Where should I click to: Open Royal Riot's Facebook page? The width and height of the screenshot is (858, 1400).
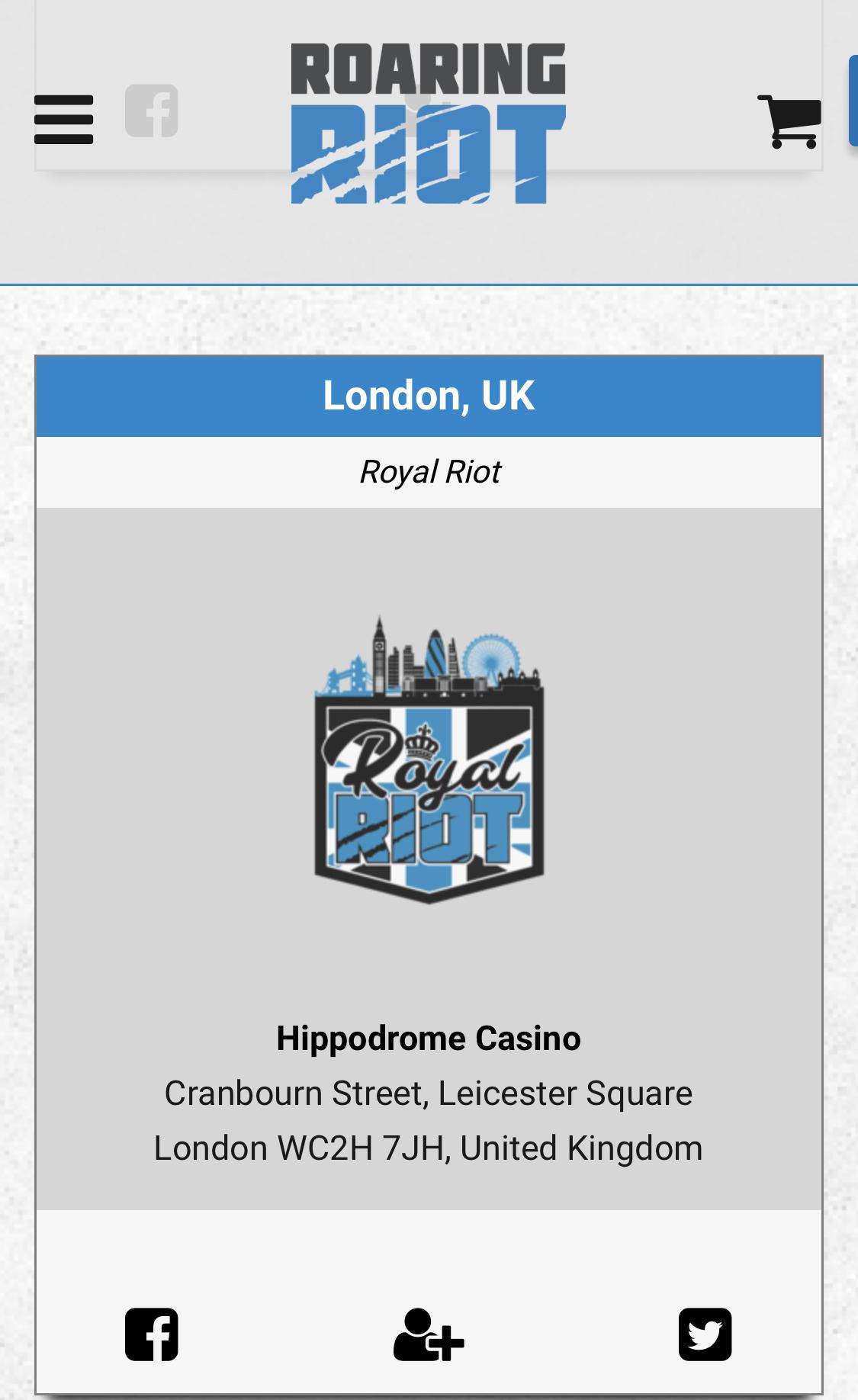[152, 1334]
